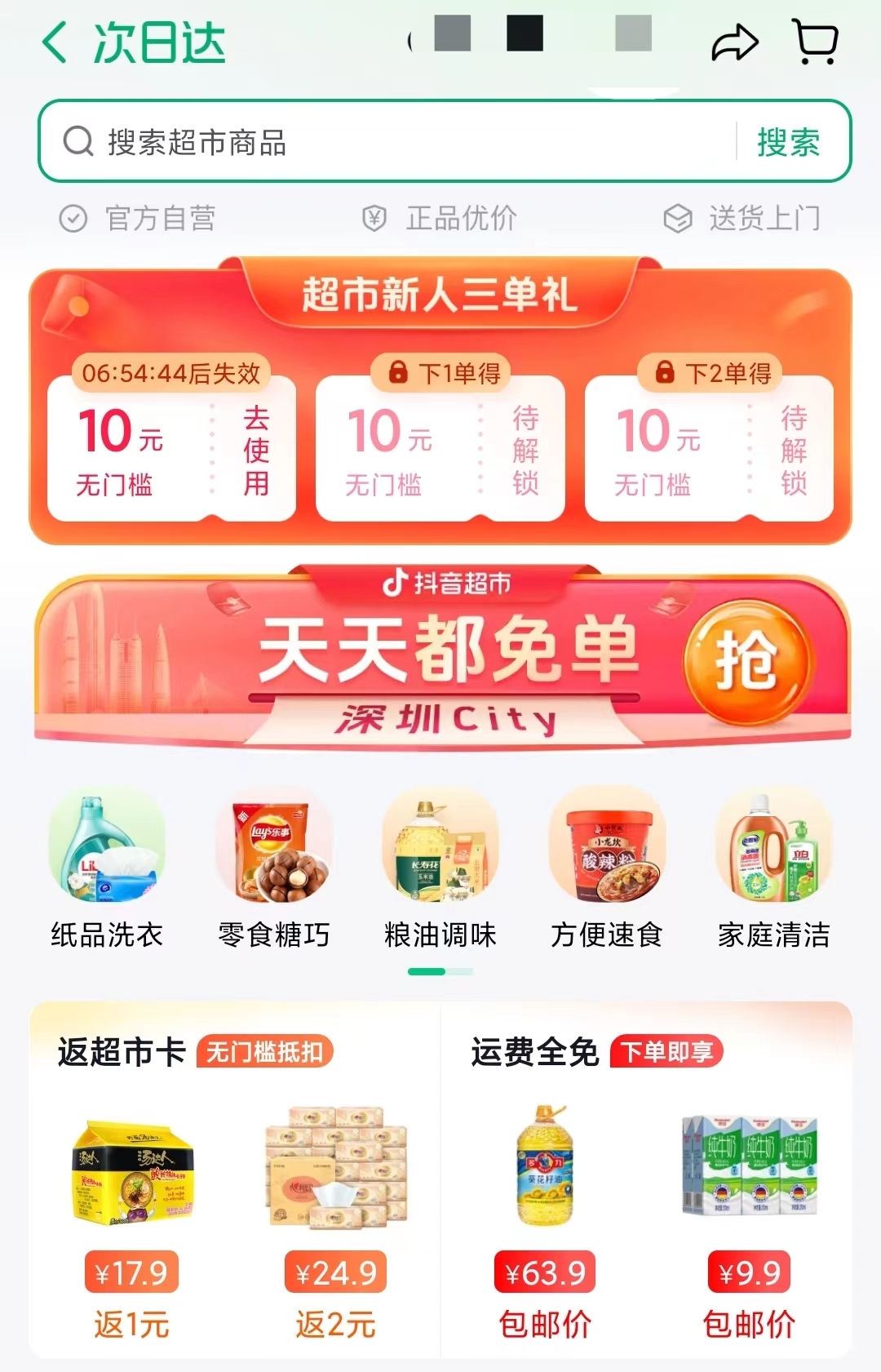The image size is (881, 1372).
Task: Tap the green 搜索 button
Action: point(788,142)
